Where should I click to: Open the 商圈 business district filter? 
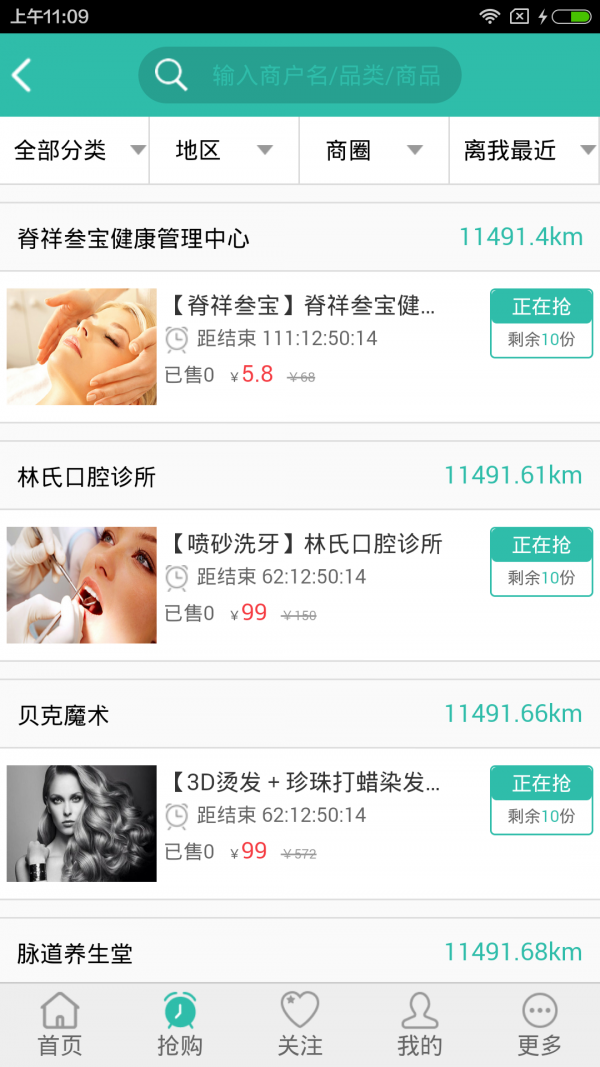(x=374, y=150)
